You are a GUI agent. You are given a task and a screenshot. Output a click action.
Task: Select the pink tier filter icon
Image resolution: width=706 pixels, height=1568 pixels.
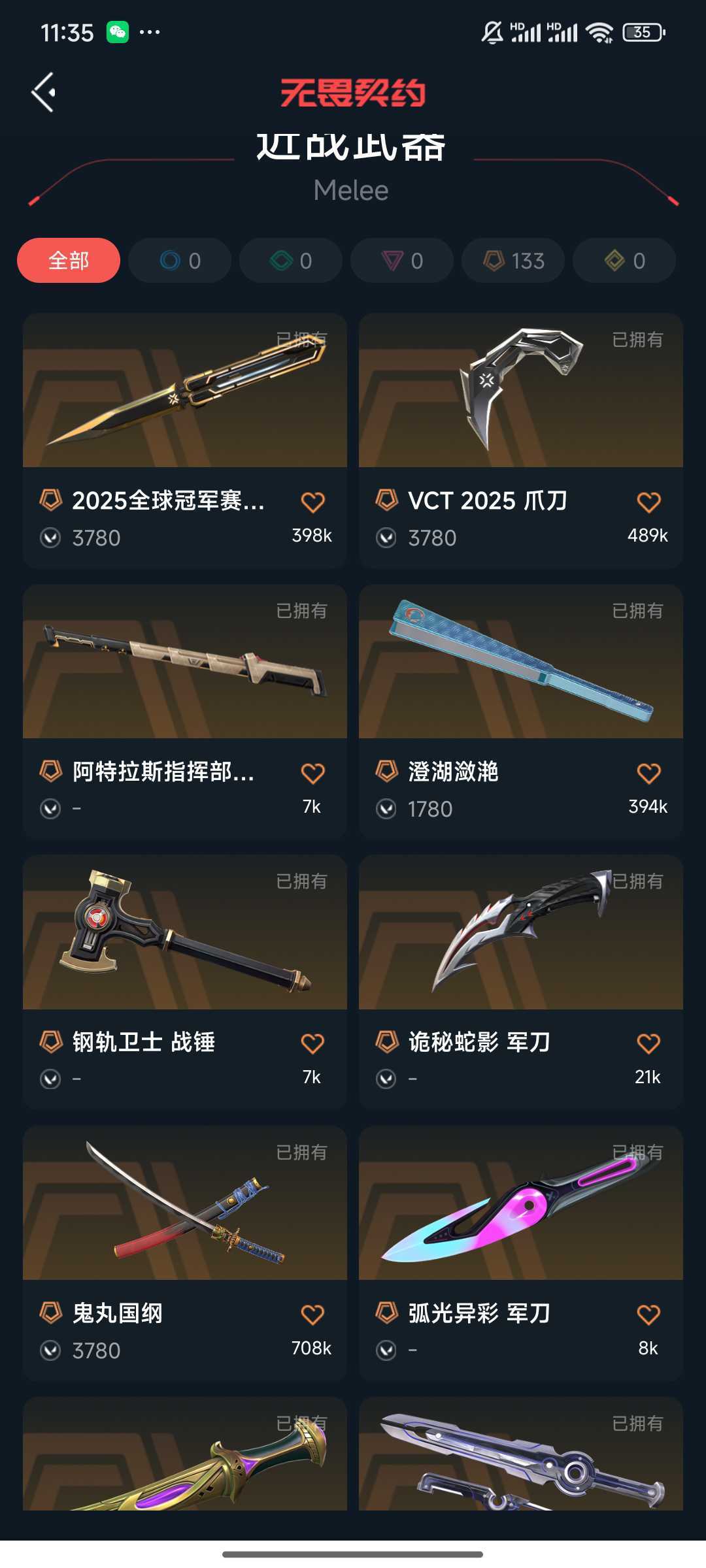pyautogui.click(x=401, y=260)
